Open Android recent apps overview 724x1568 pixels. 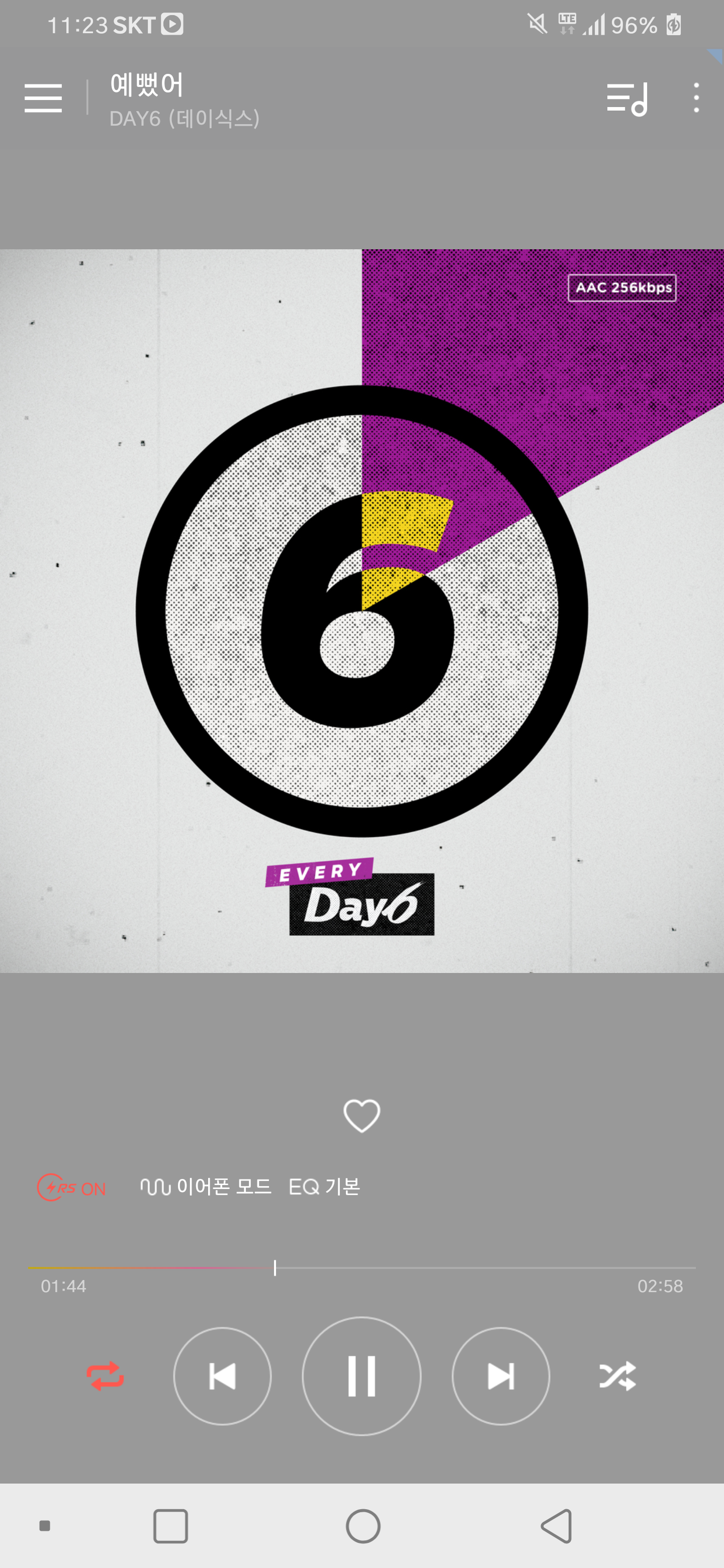coord(171,1526)
